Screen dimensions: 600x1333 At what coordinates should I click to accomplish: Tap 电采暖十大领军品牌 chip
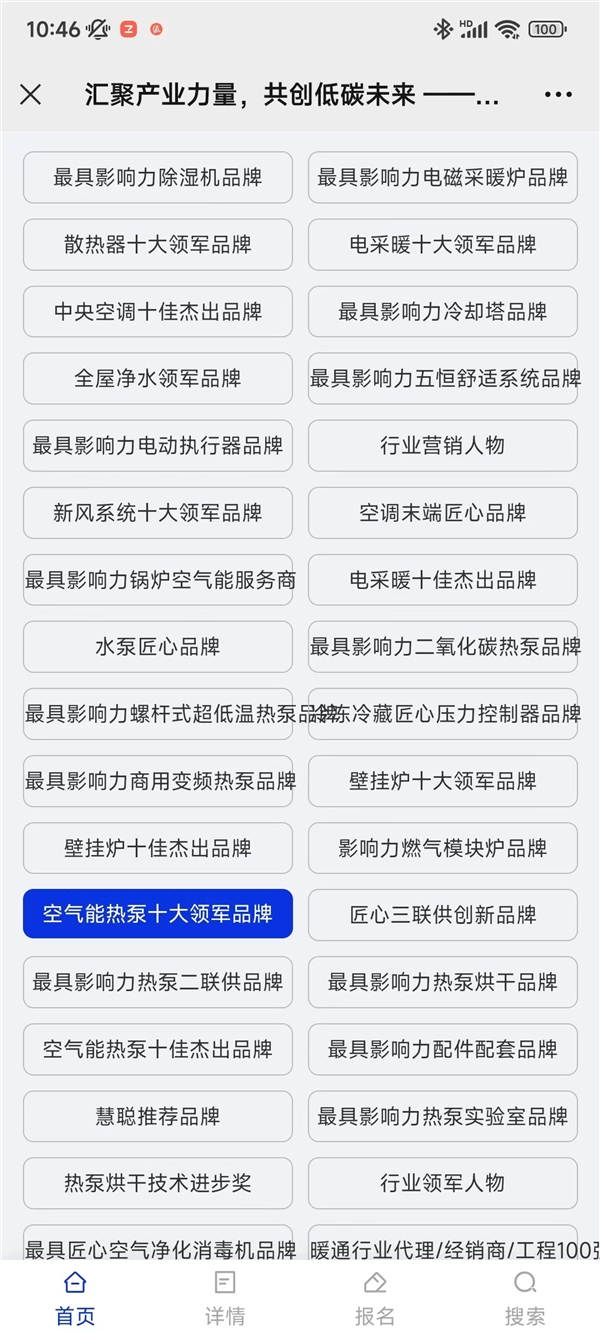click(x=442, y=245)
